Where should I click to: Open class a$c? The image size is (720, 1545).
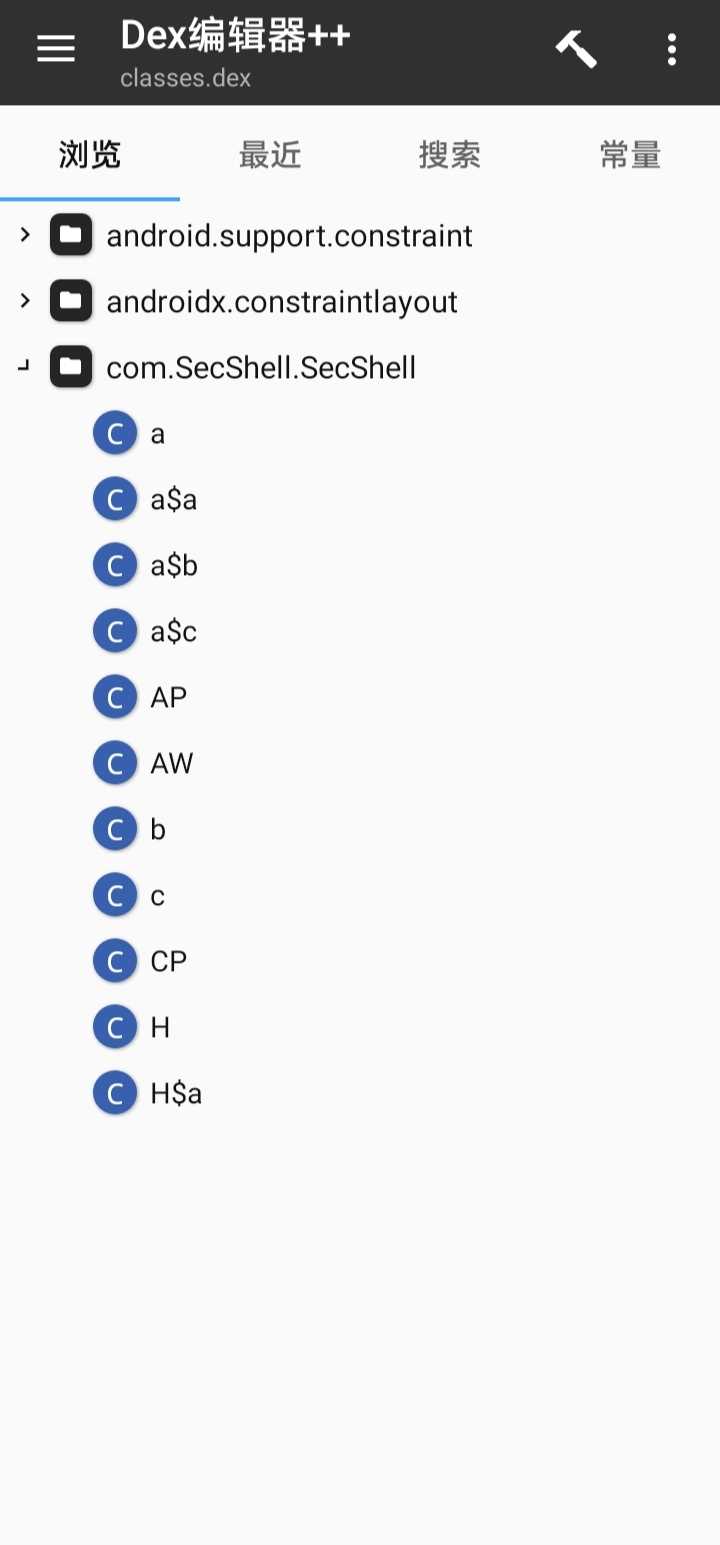360,632
